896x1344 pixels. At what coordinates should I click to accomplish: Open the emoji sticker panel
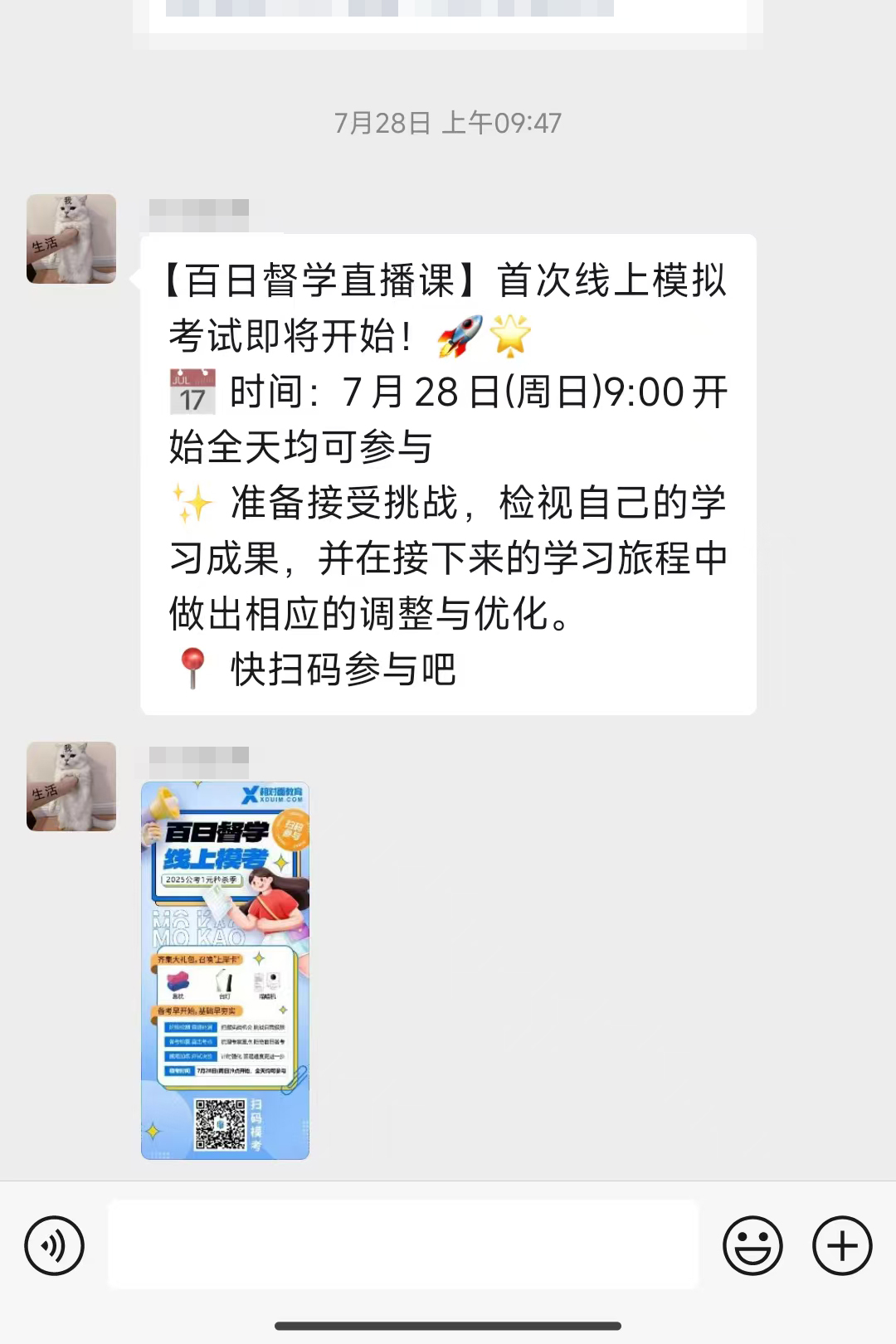click(752, 1245)
